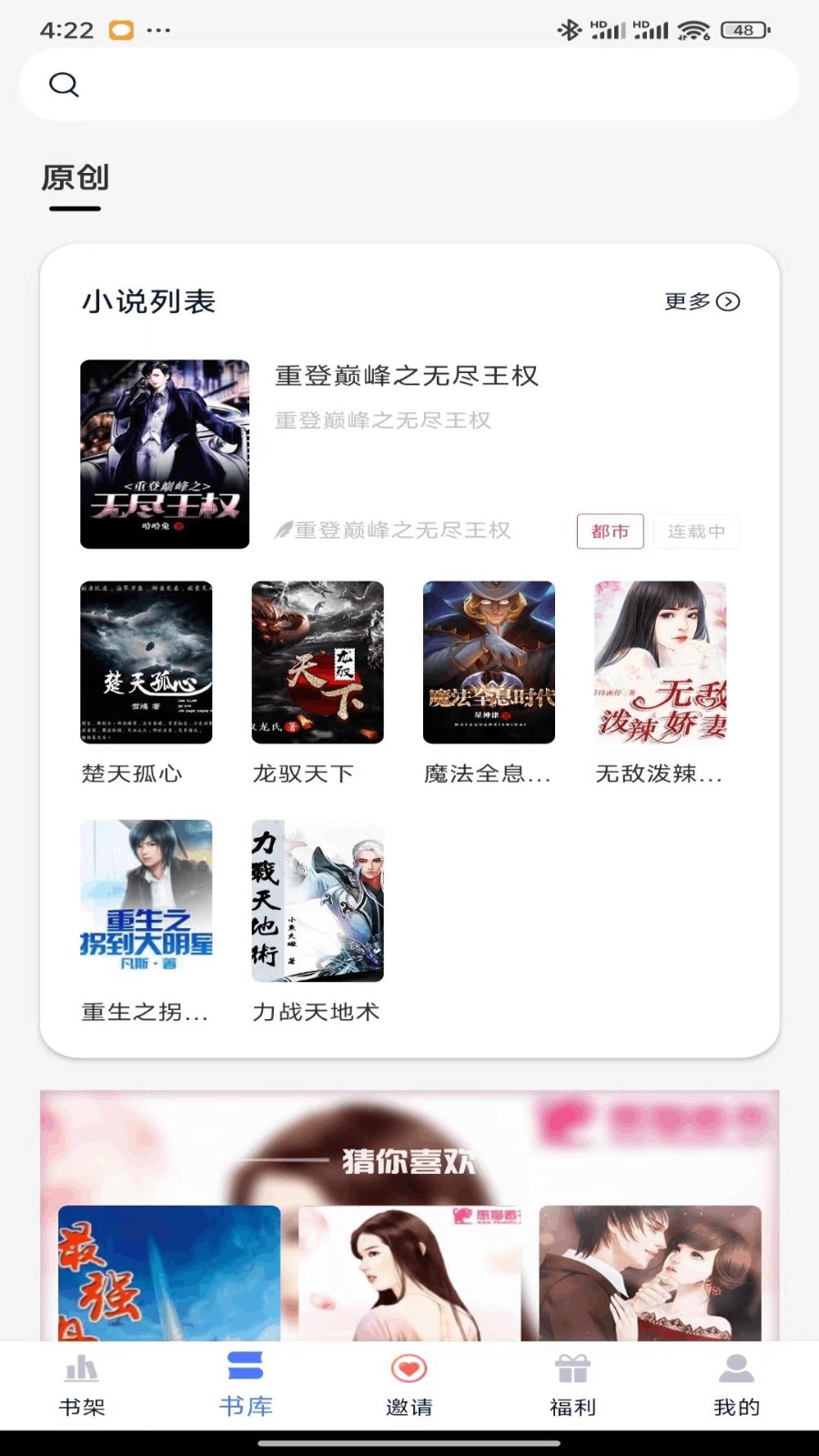This screenshot has height=1456, width=819.
Task: Select the 都市 category tag
Action: pyautogui.click(x=610, y=531)
